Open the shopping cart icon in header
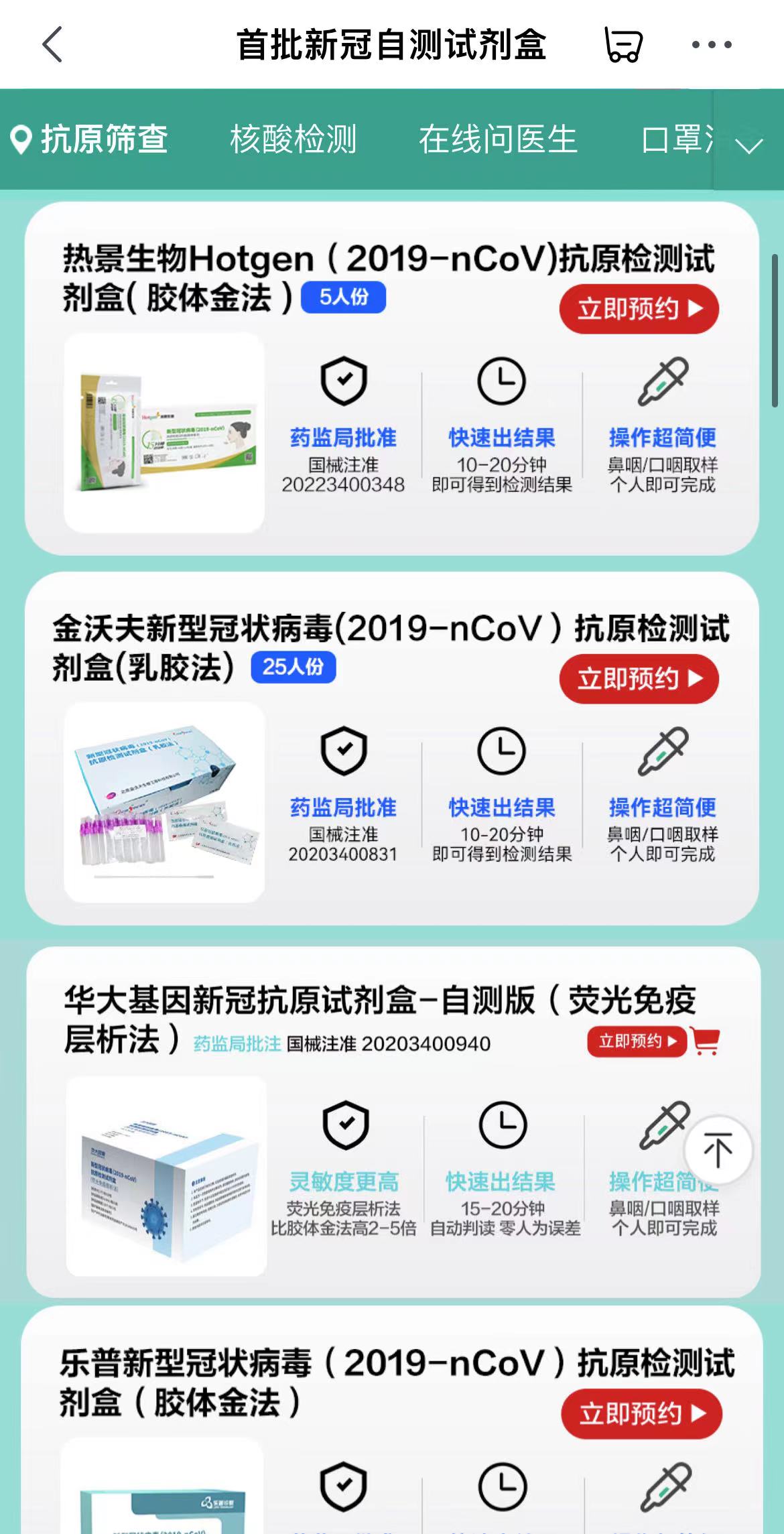 coord(624,45)
